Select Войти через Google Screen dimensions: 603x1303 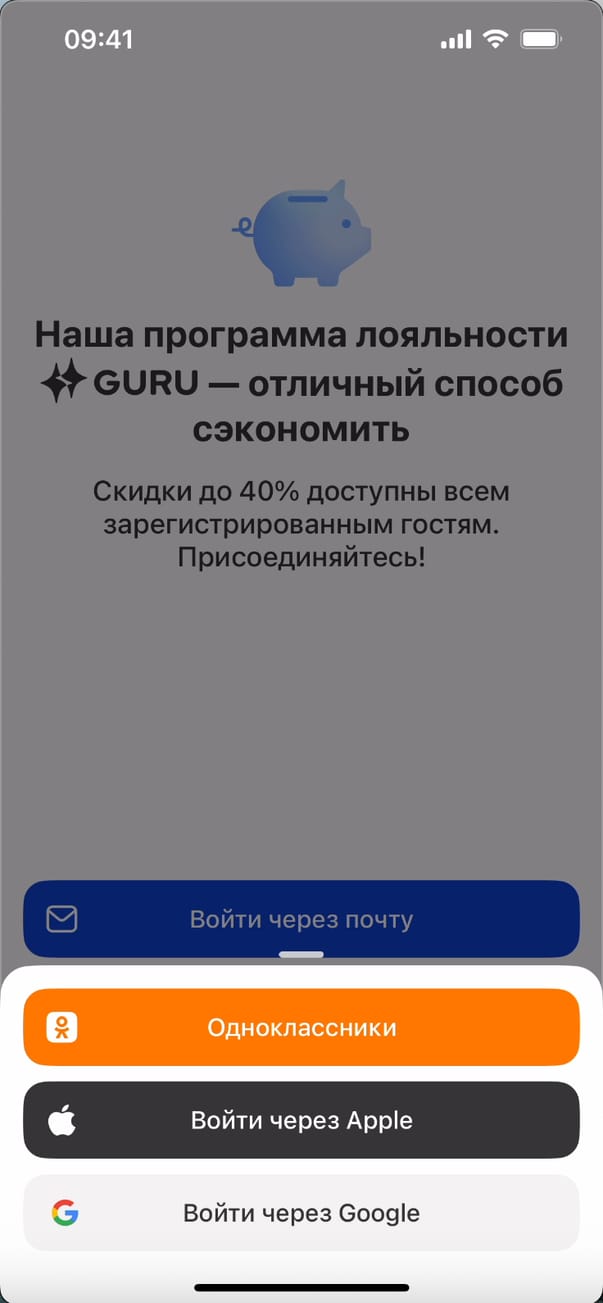301,1213
